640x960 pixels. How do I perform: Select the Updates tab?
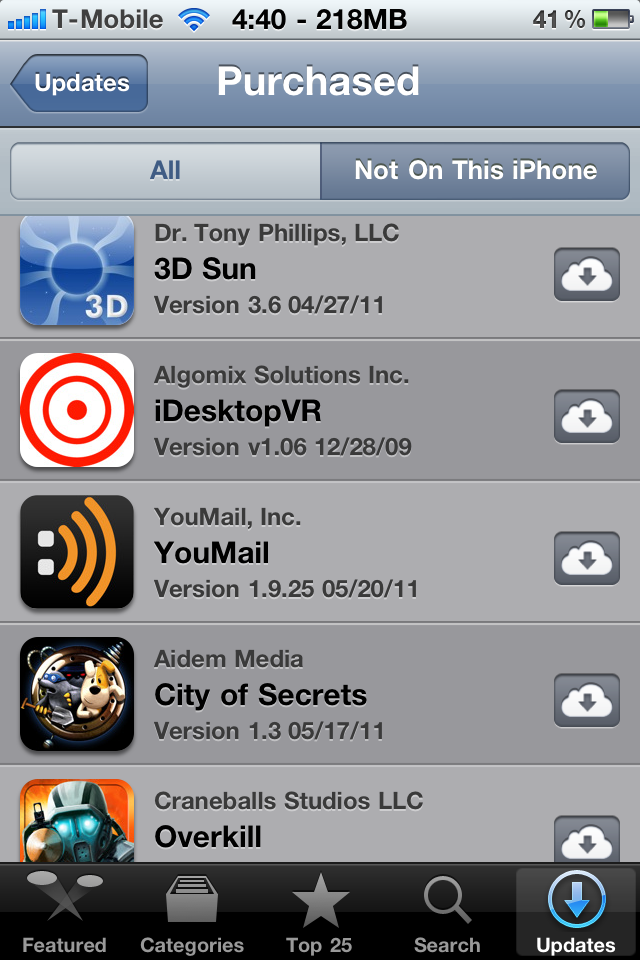click(x=576, y=912)
